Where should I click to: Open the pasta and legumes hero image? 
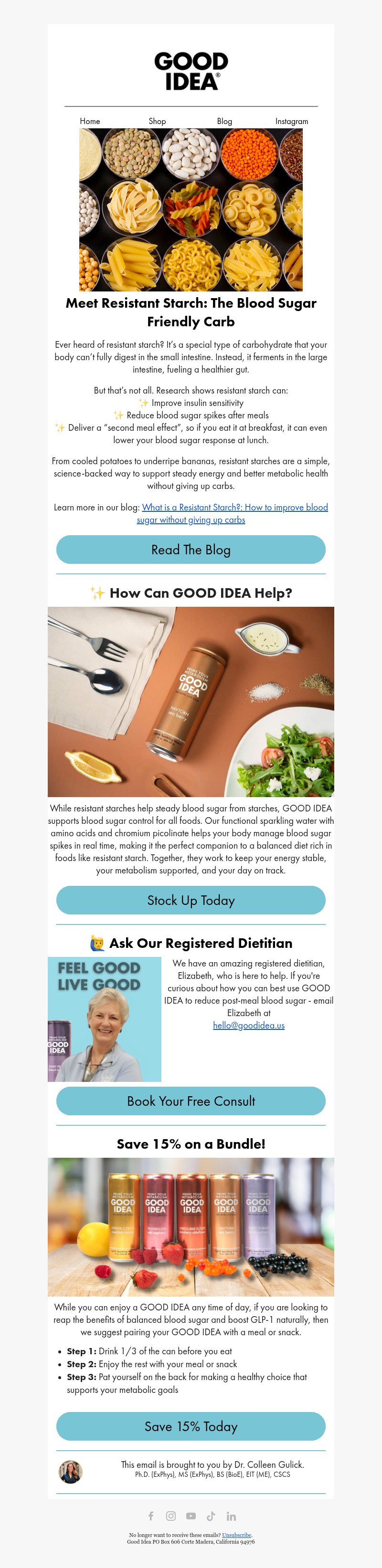tap(191, 209)
